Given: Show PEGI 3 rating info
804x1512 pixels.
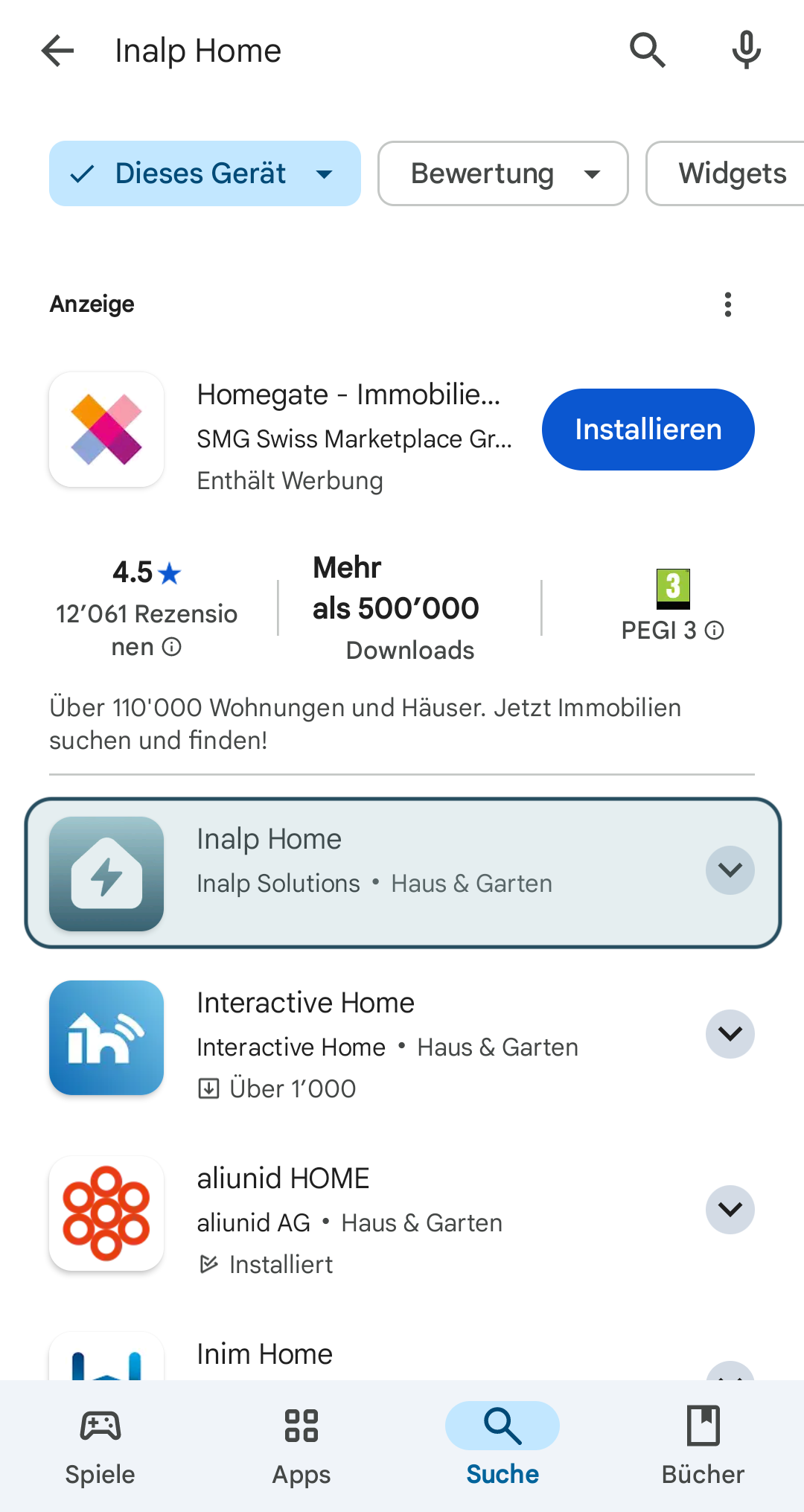Looking at the screenshot, I should (x=714, y=631).
